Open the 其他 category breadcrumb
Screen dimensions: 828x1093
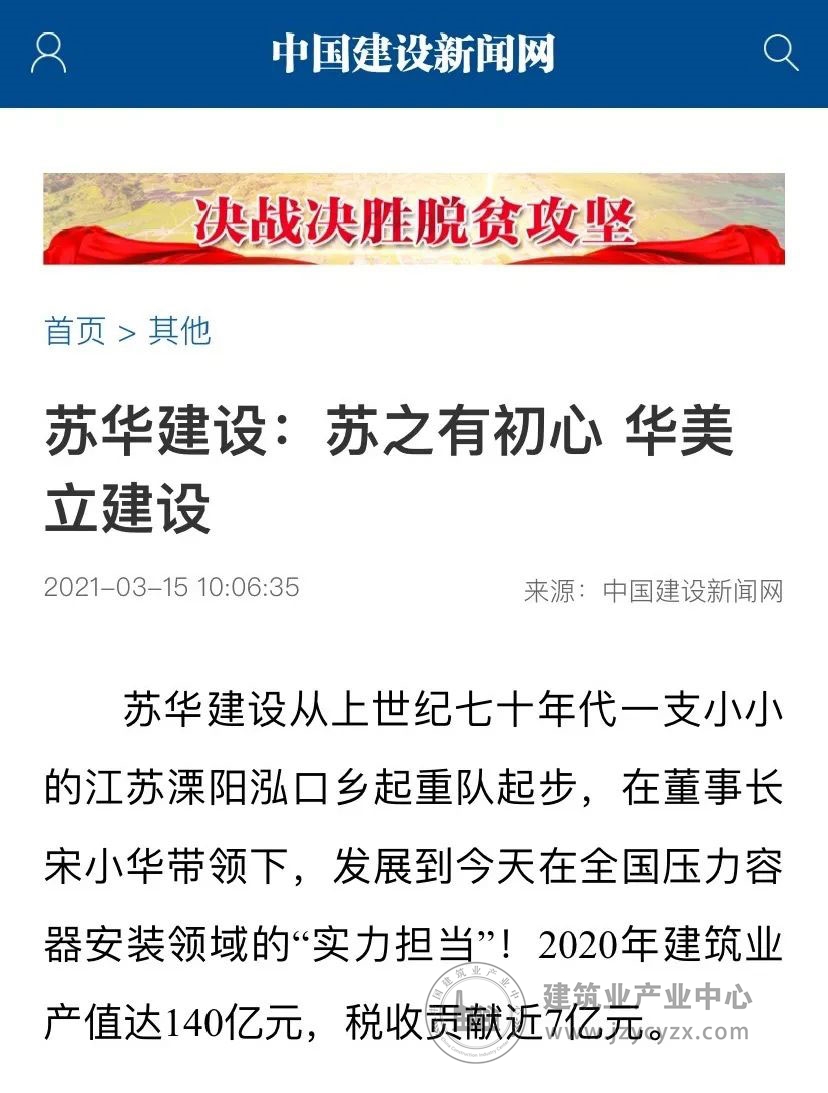point(180,331)
